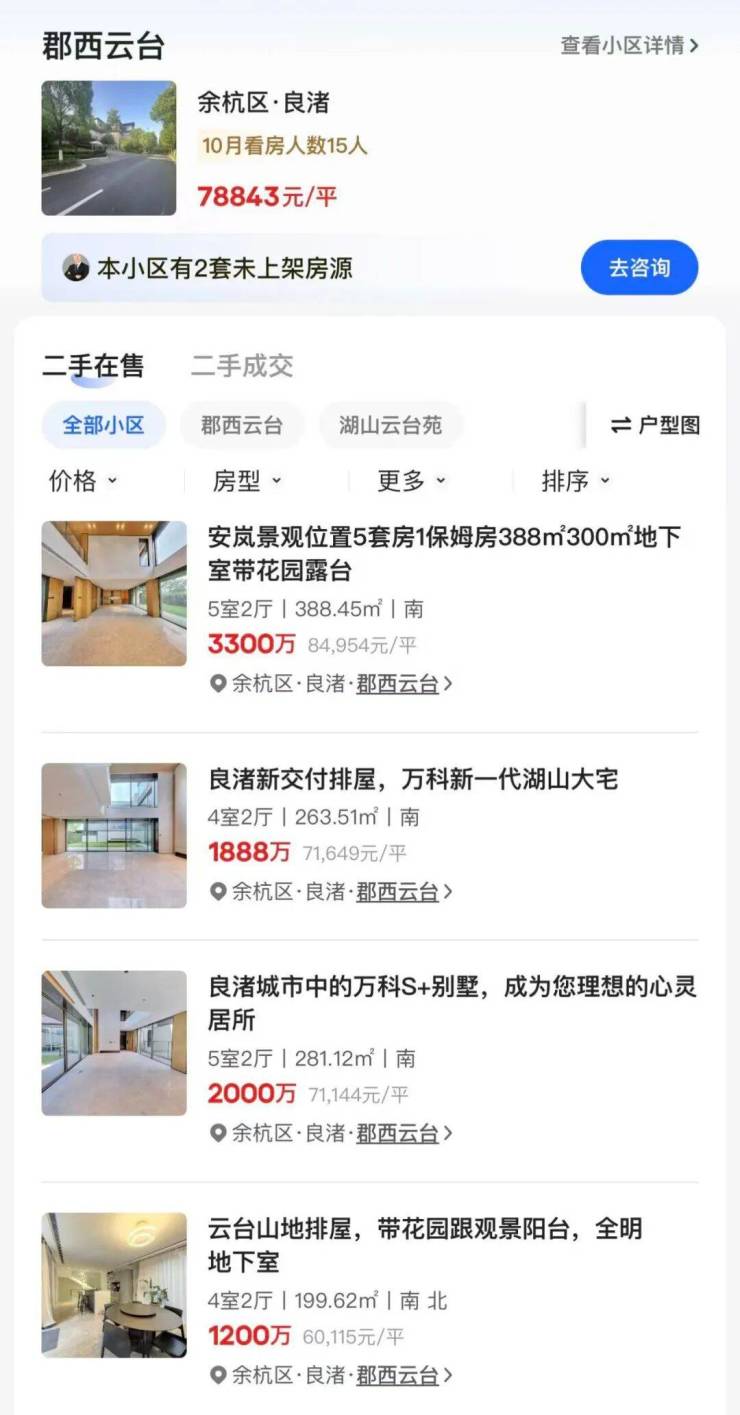Open the 郡西云台 community photo

pyautogui.click(x=108, y=148)
